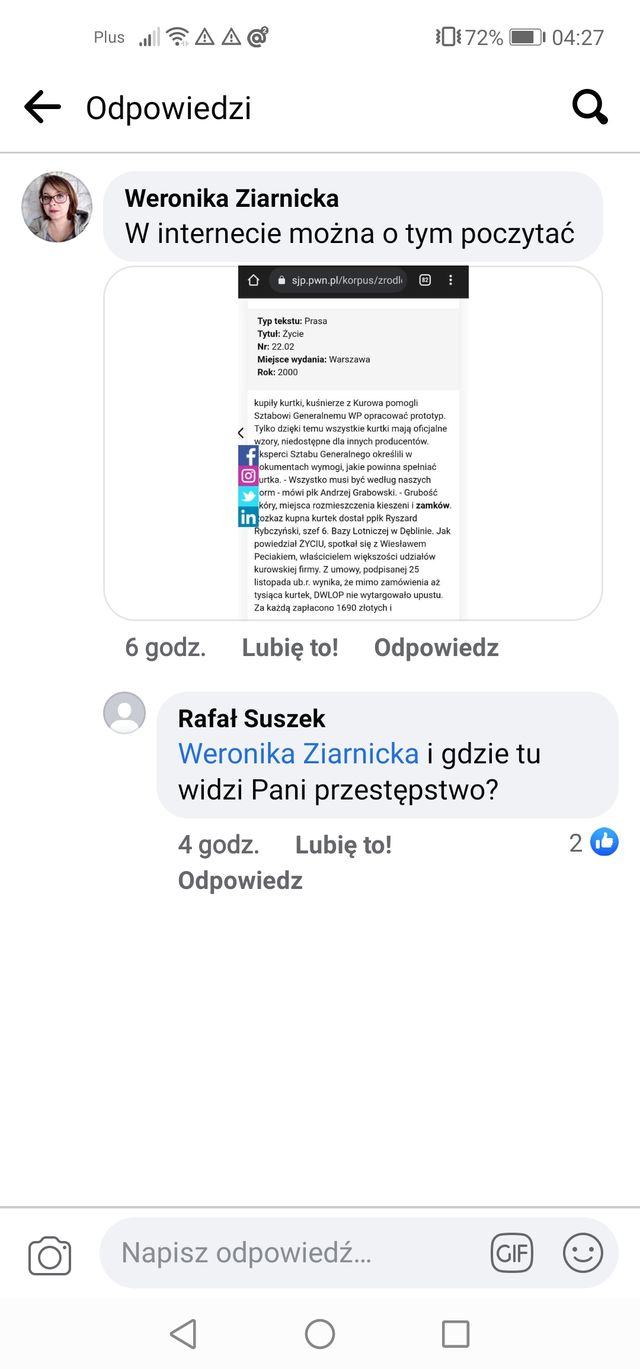Open system recent apps
Screen dimensions: 640x1369
456,1333
